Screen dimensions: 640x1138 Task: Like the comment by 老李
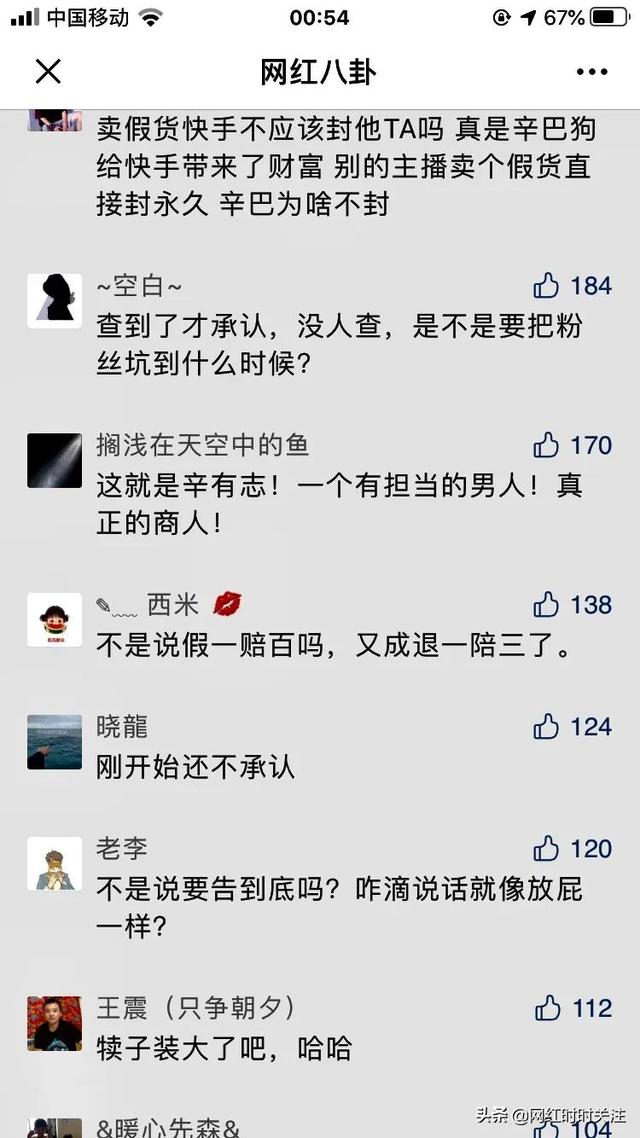tap(547, 849)
